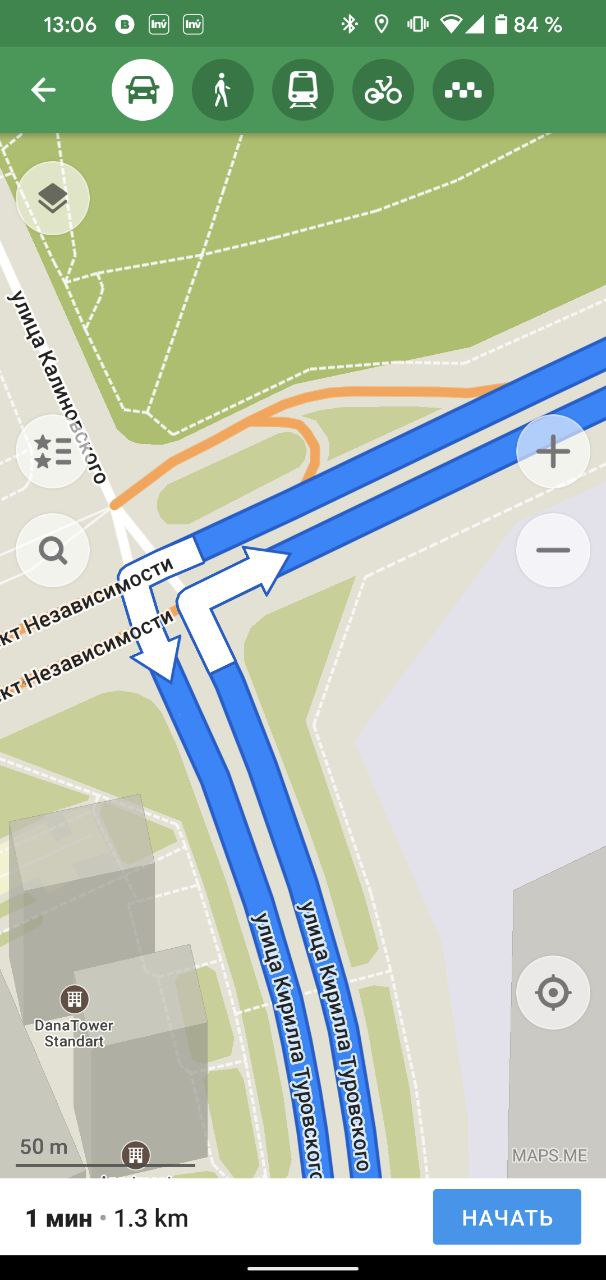This screenshot has height=1280, width=606.
Task: Open bookmarks list button
Action: 53,451
